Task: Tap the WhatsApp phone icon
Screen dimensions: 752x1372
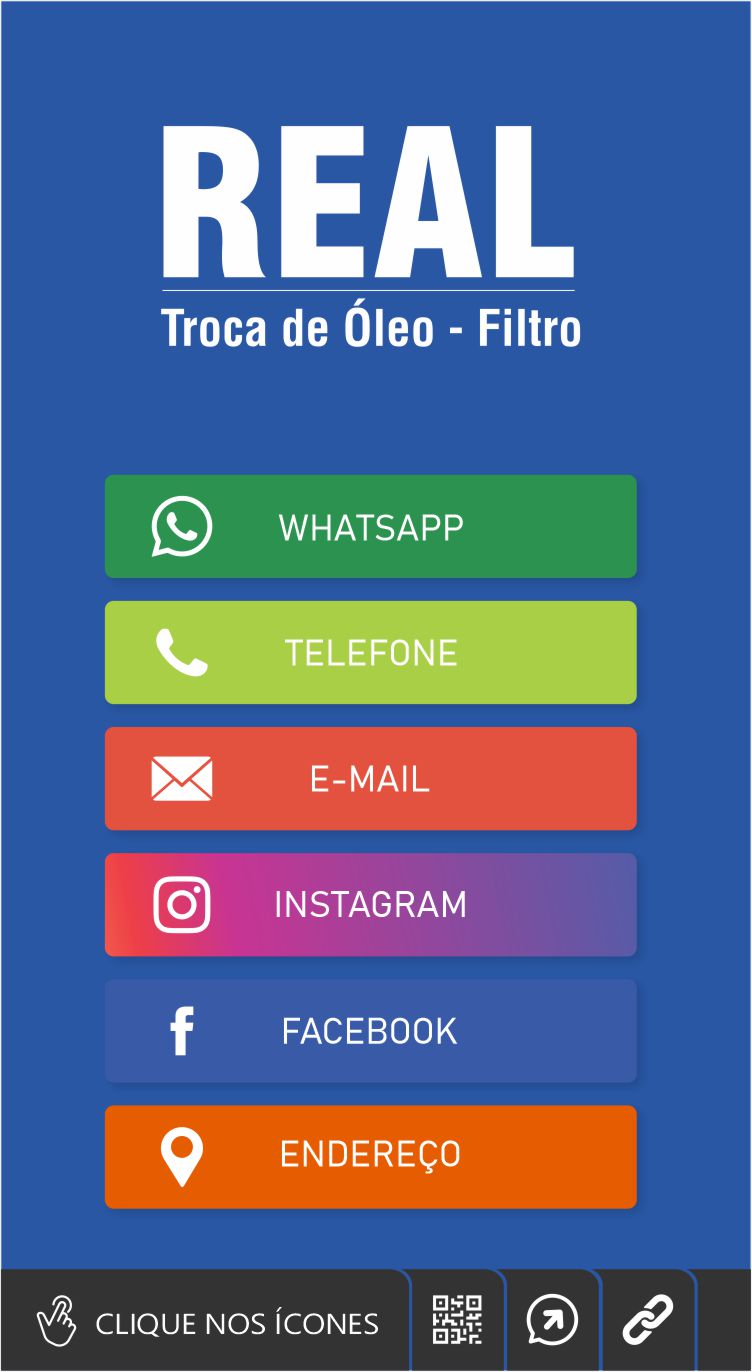Action: click(x=181, y=527)
